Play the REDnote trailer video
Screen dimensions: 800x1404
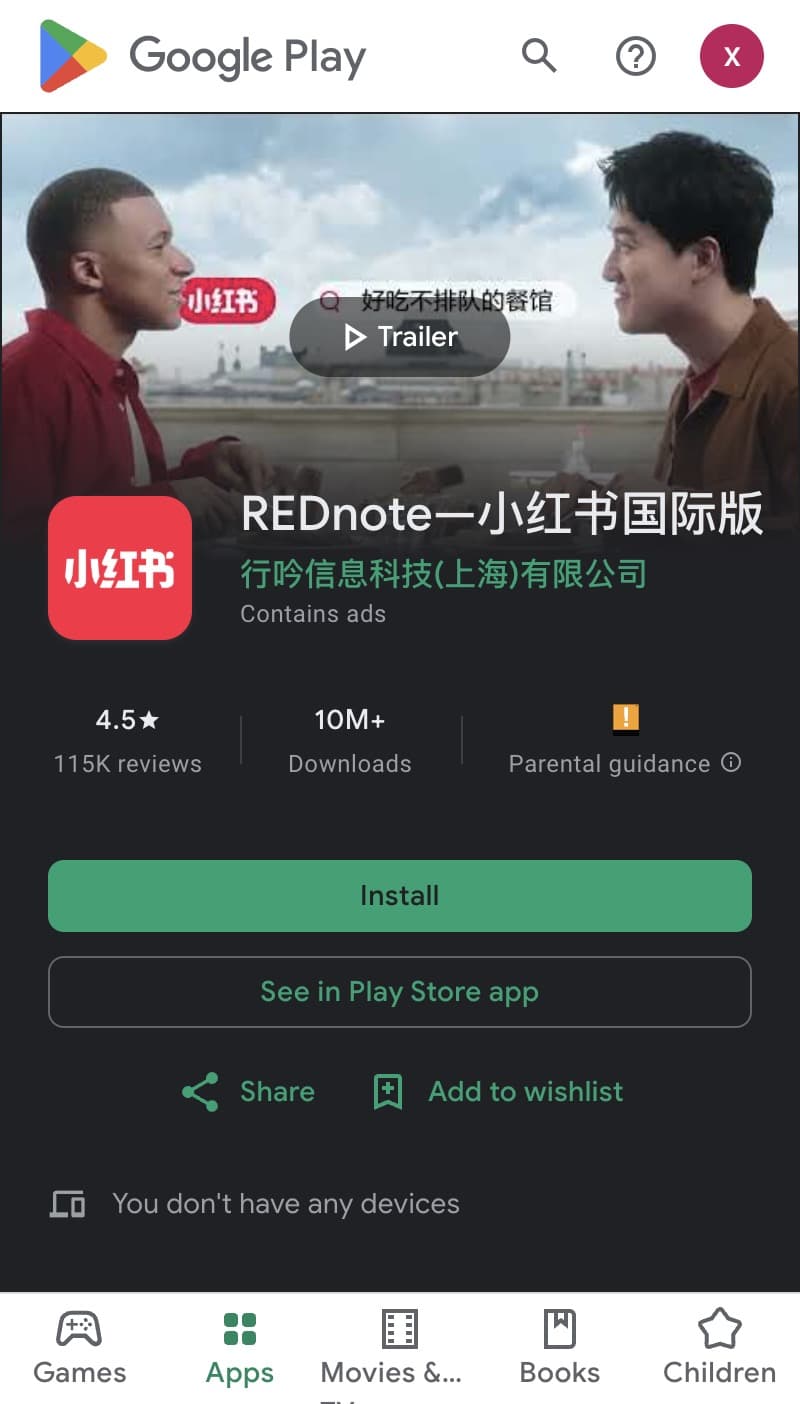click(400, 338)
